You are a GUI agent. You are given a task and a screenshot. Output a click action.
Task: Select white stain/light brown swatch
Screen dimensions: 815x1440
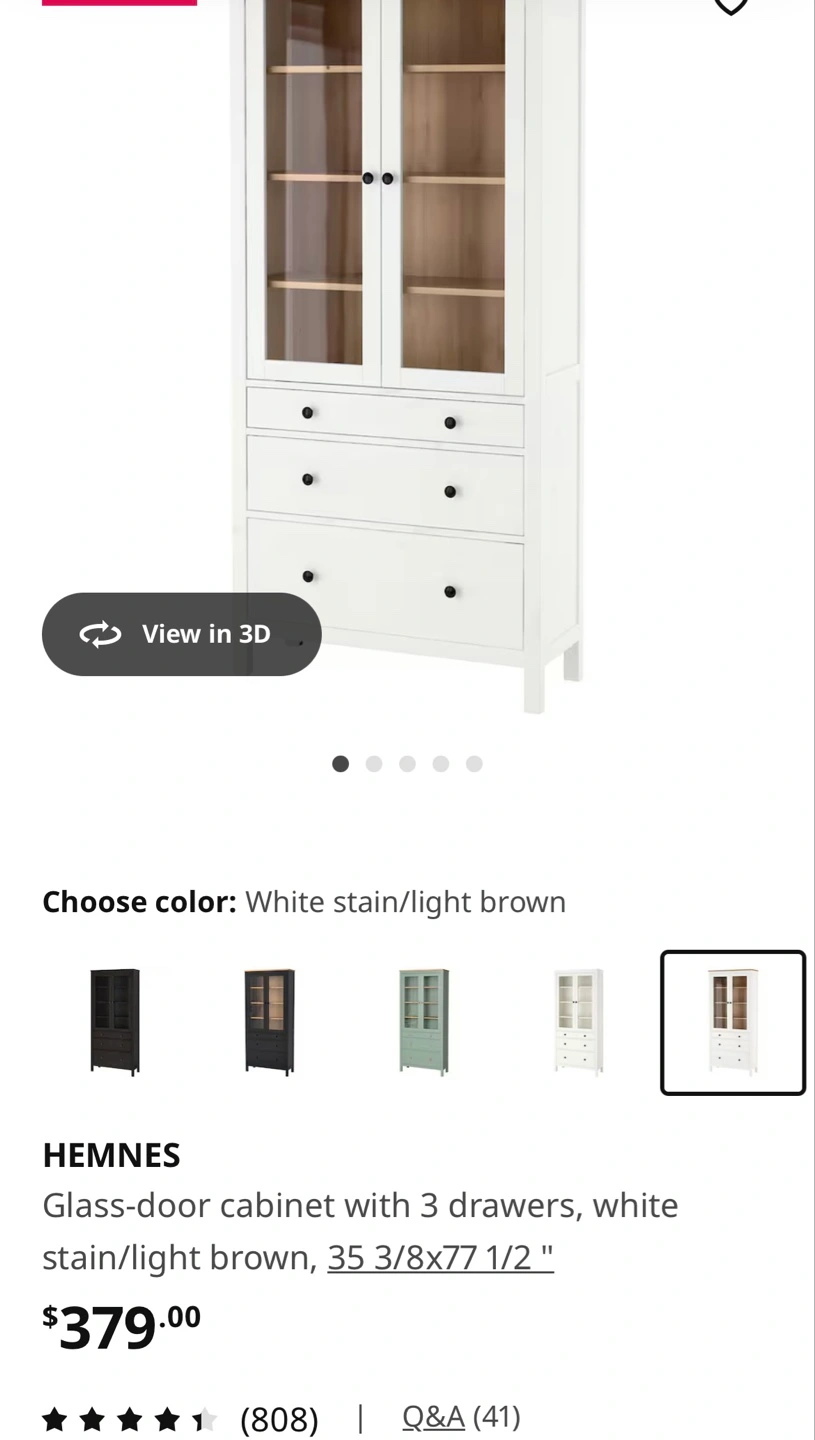(x=733, y=1022)
